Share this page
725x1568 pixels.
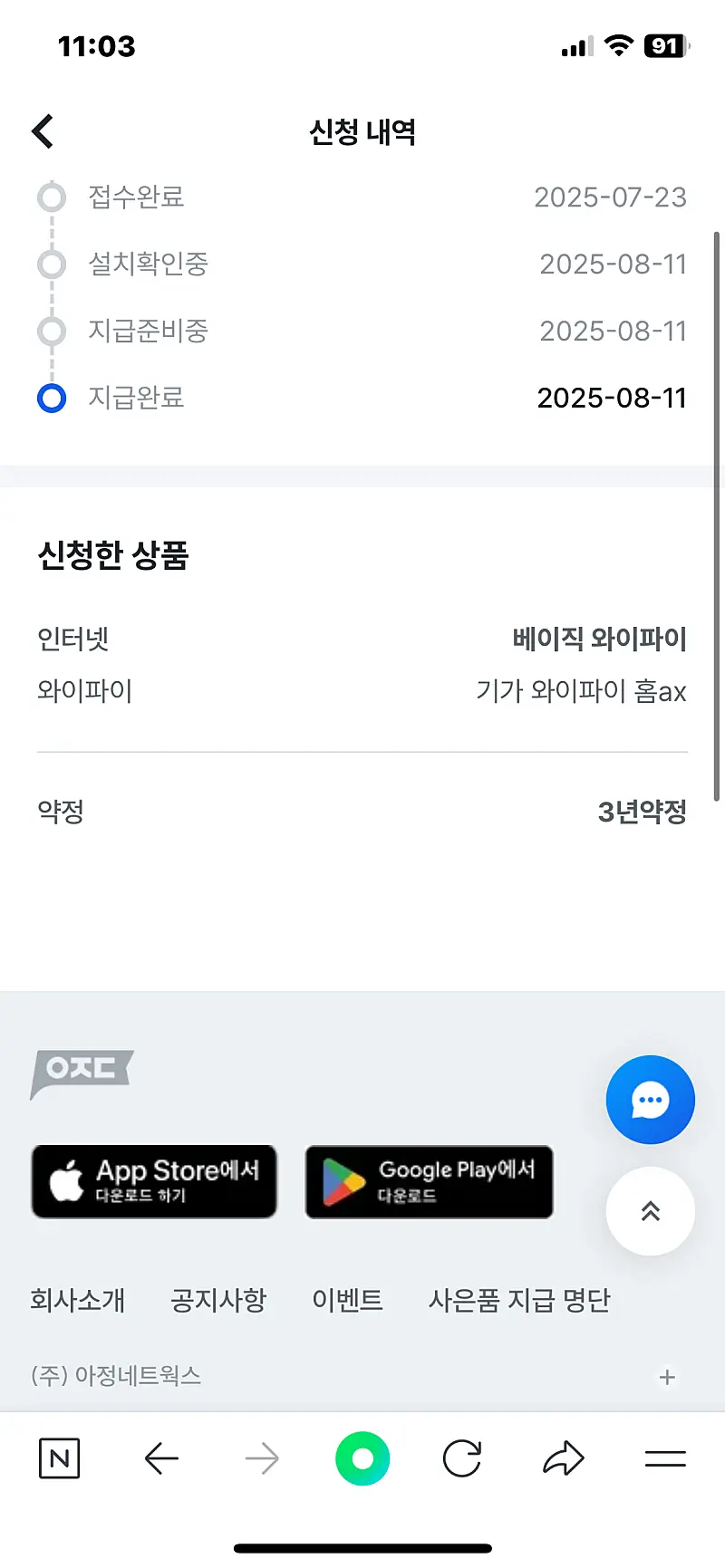pos(564,1458)
